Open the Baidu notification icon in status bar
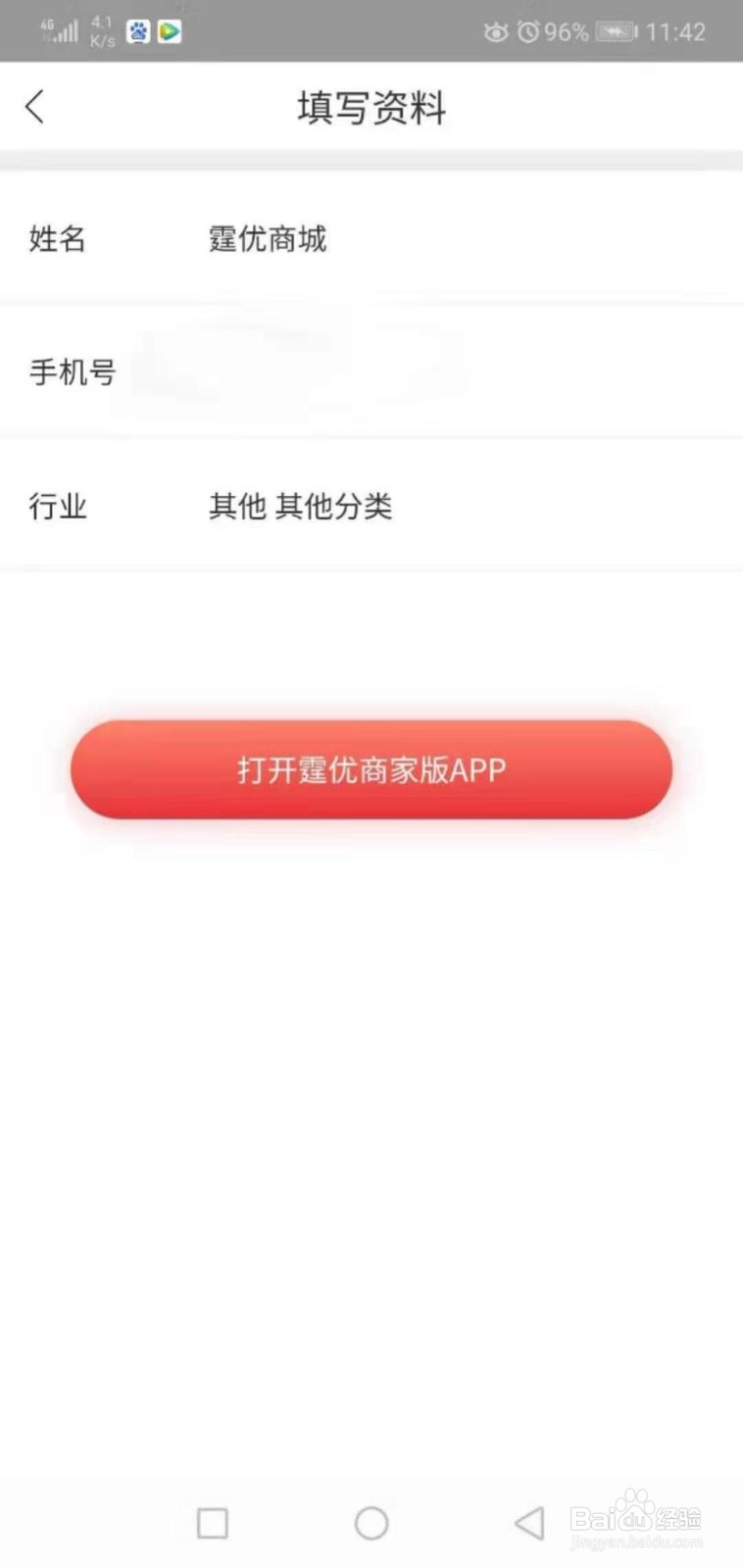 pyautogui.click(x=138, y=30)
